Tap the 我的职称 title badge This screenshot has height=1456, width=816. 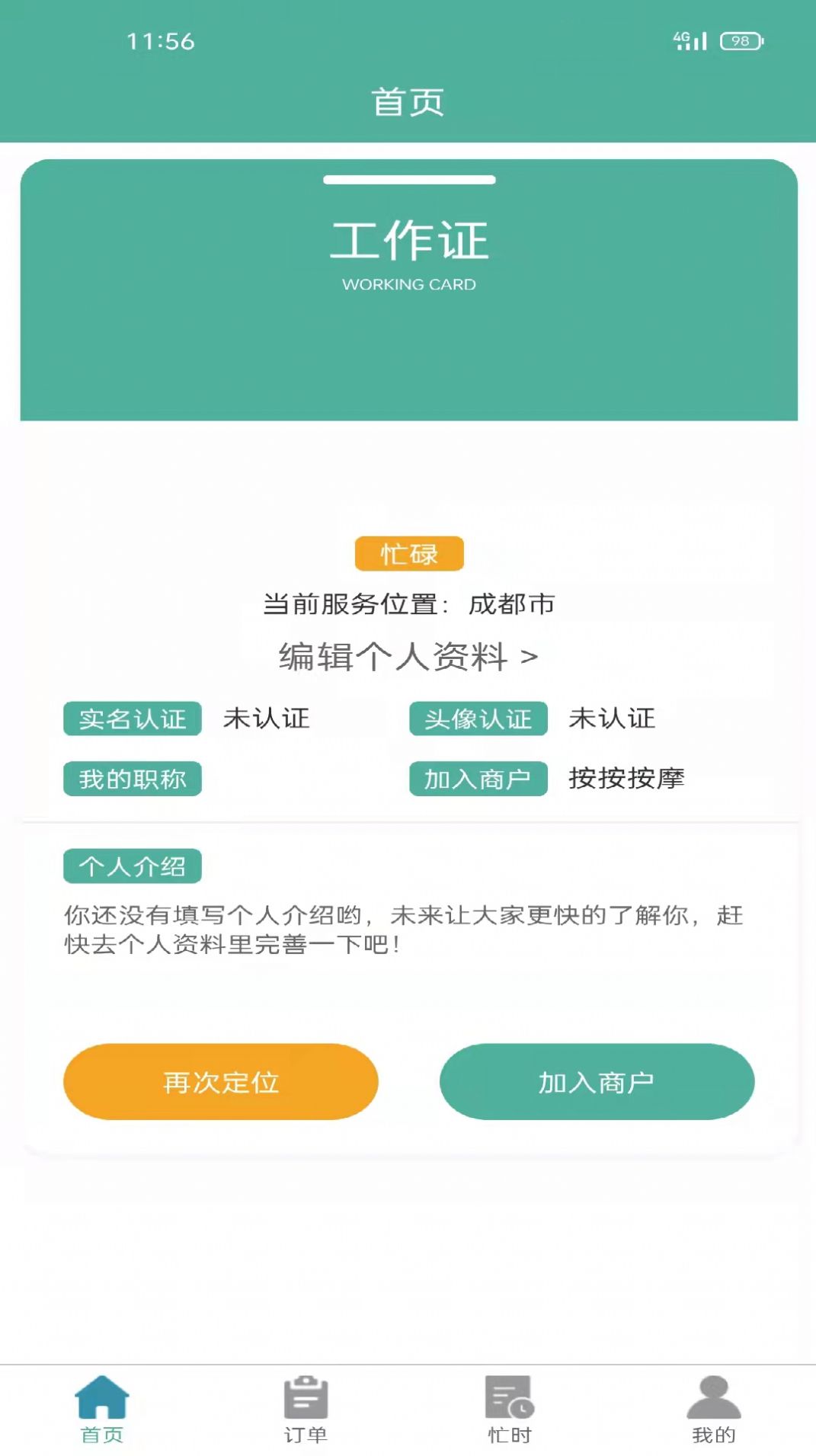131,779
